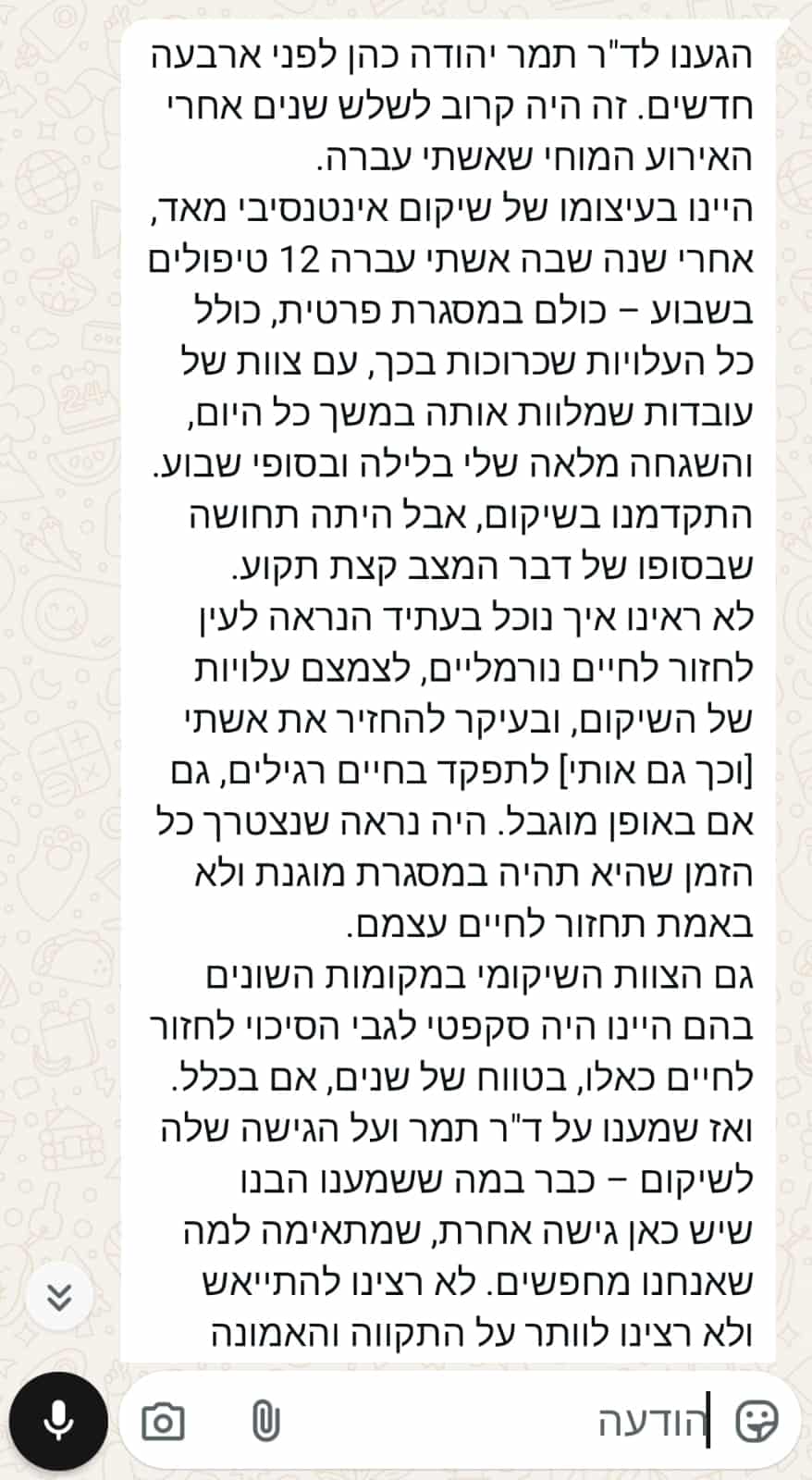Open the camera from the message bar
812x1480 pixels.
tap(164, 1422)
